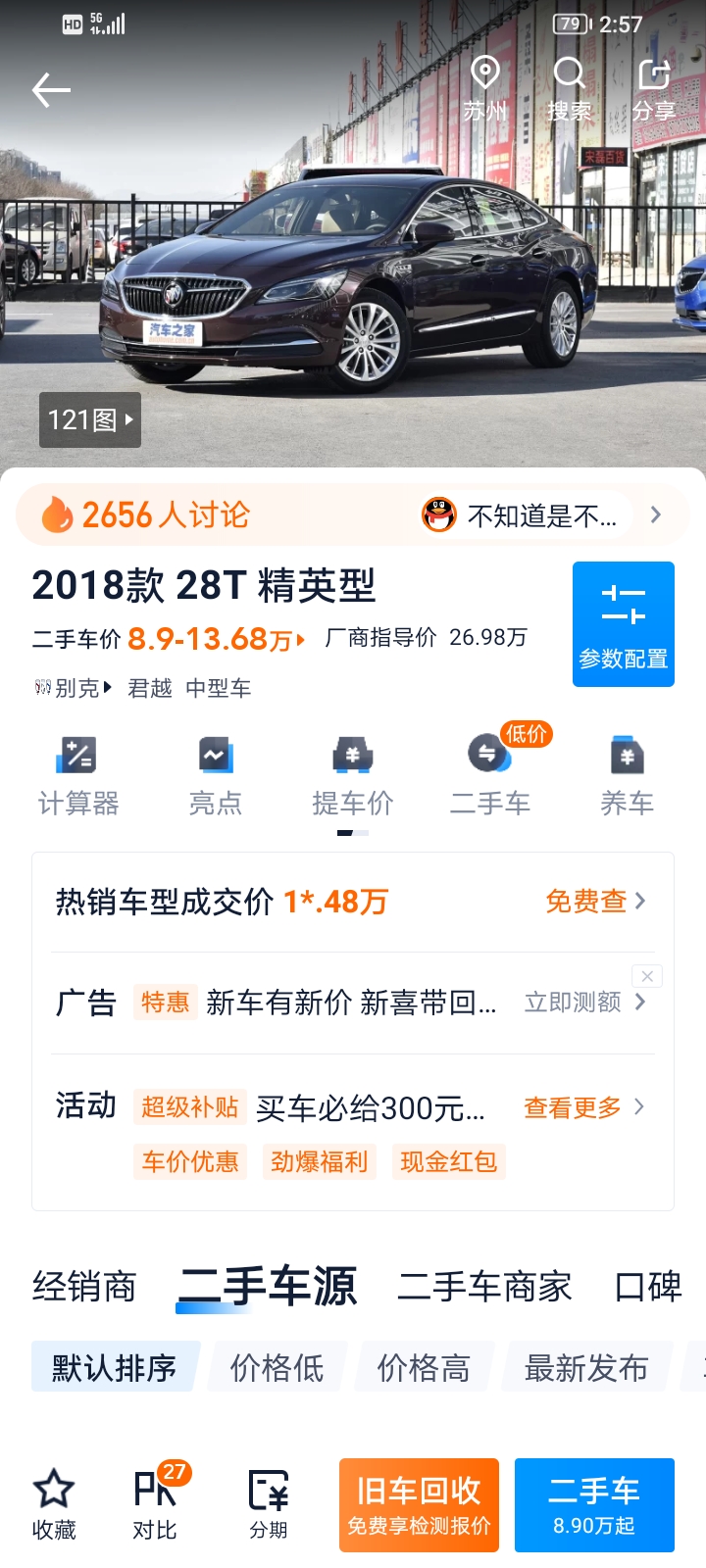Viewport: 706px width, 1568px height.
Task: Open 参数配置 specifications
Action: [624, 624]
